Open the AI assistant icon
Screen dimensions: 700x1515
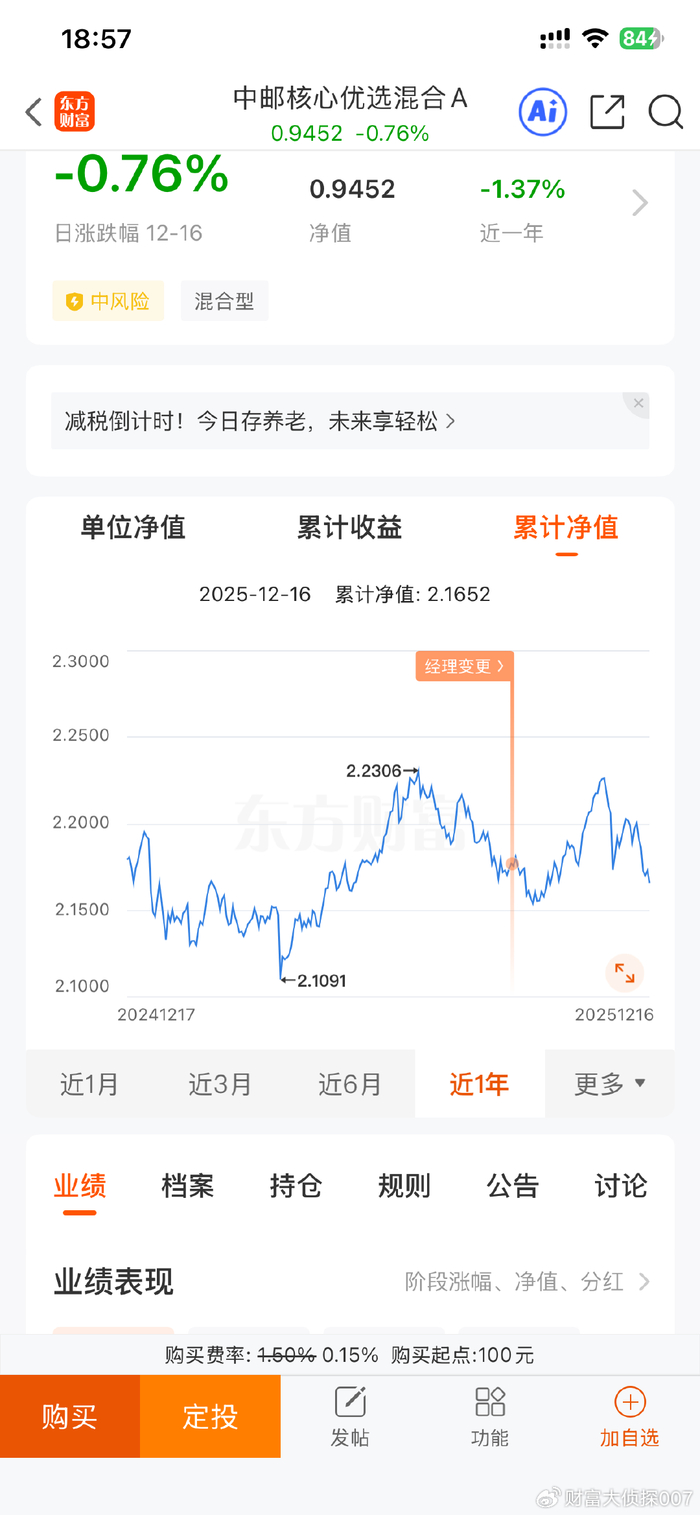542,112
